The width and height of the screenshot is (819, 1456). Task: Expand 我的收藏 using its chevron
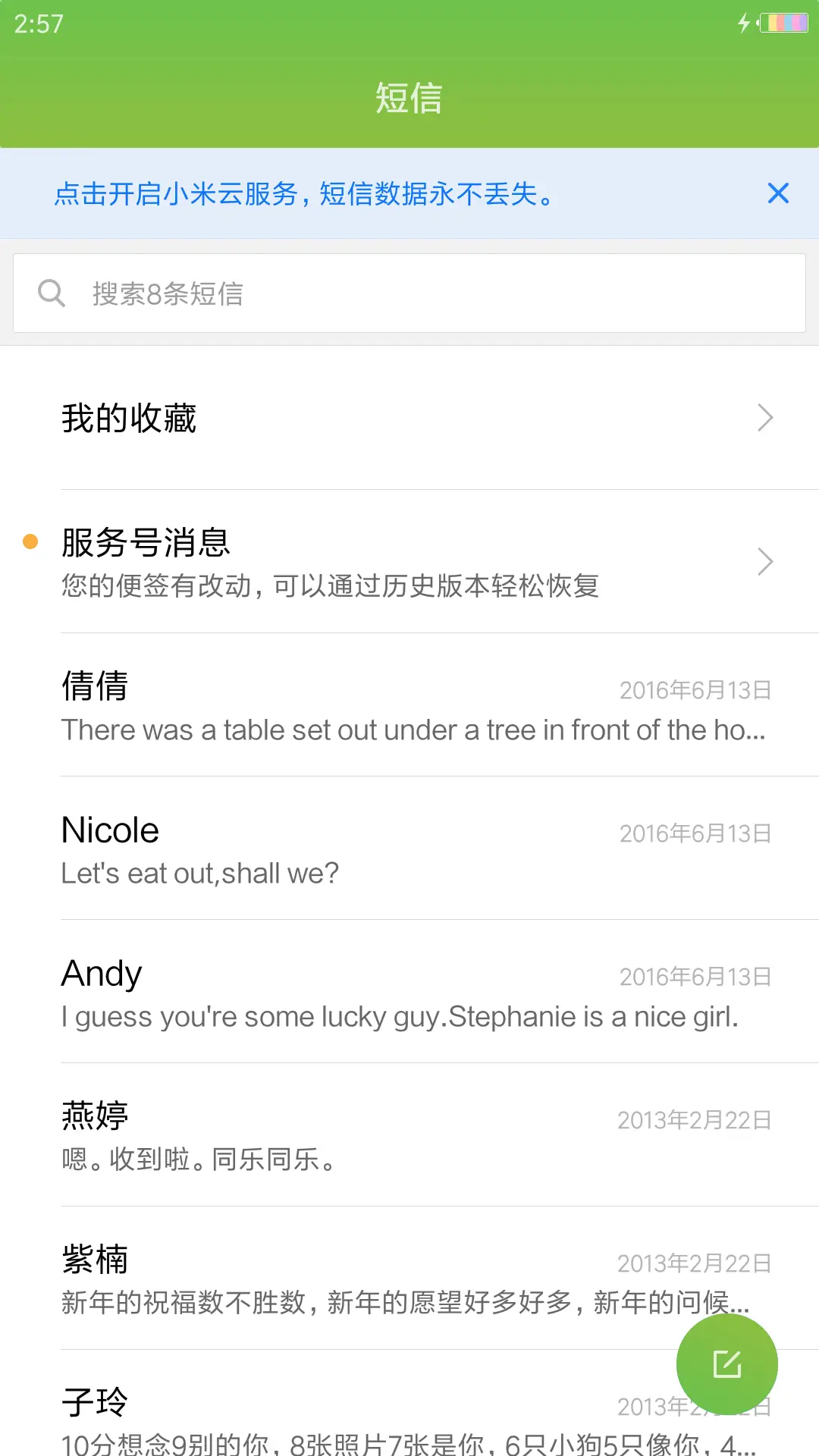point(764,418)
